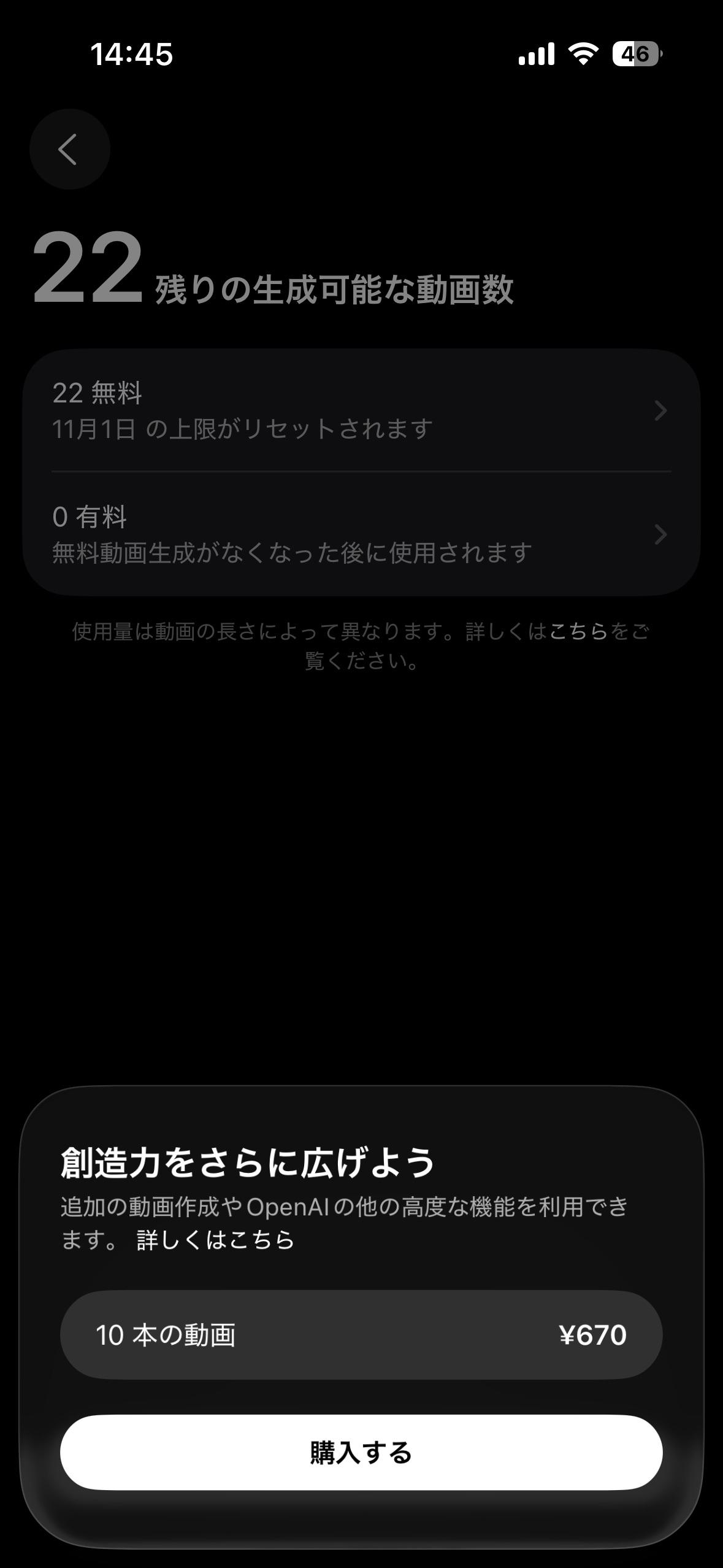Open the 22 無料 free videos row
The image size is (723, 1568).
click(361, 410)
